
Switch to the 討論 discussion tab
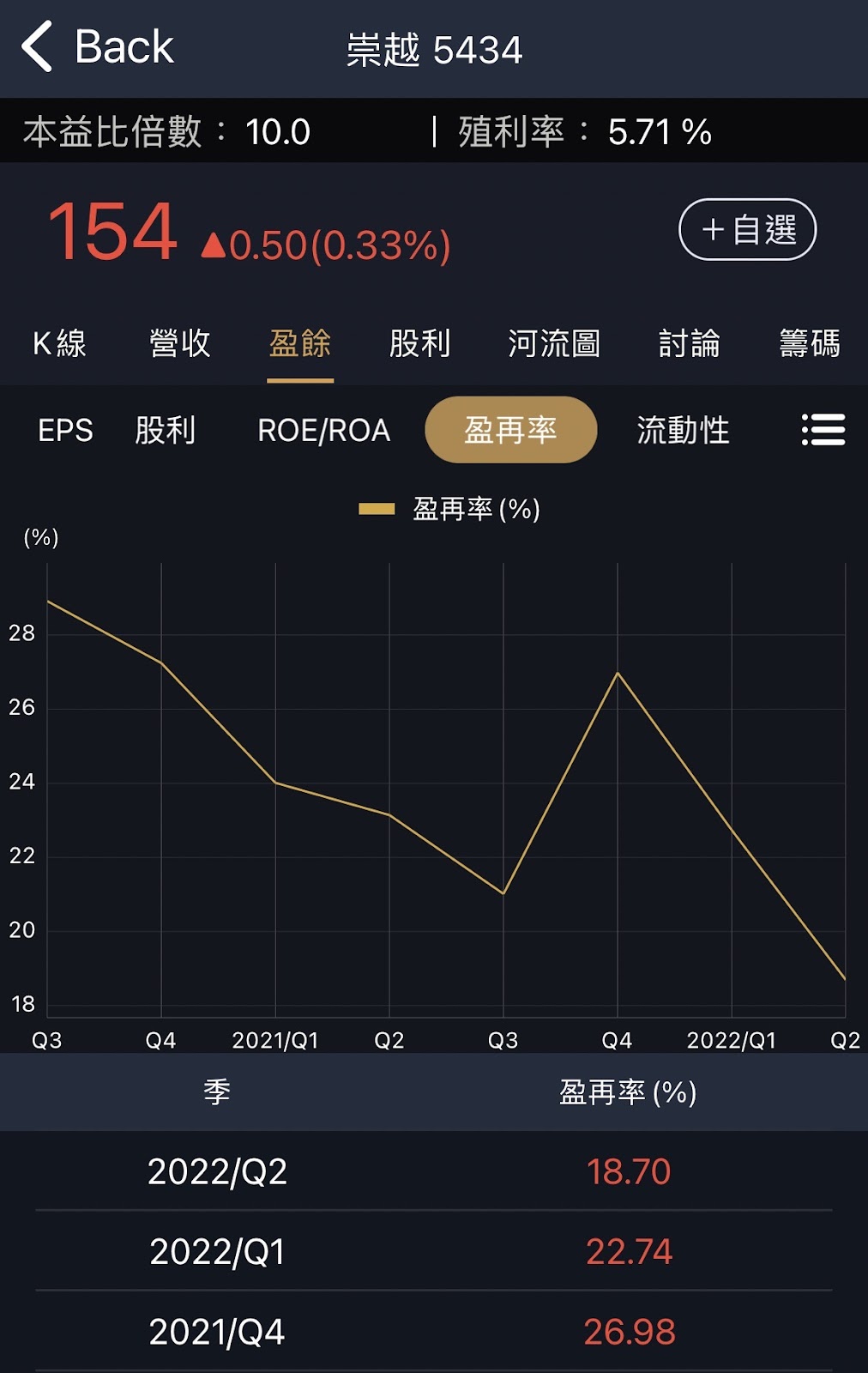point(689,344)
